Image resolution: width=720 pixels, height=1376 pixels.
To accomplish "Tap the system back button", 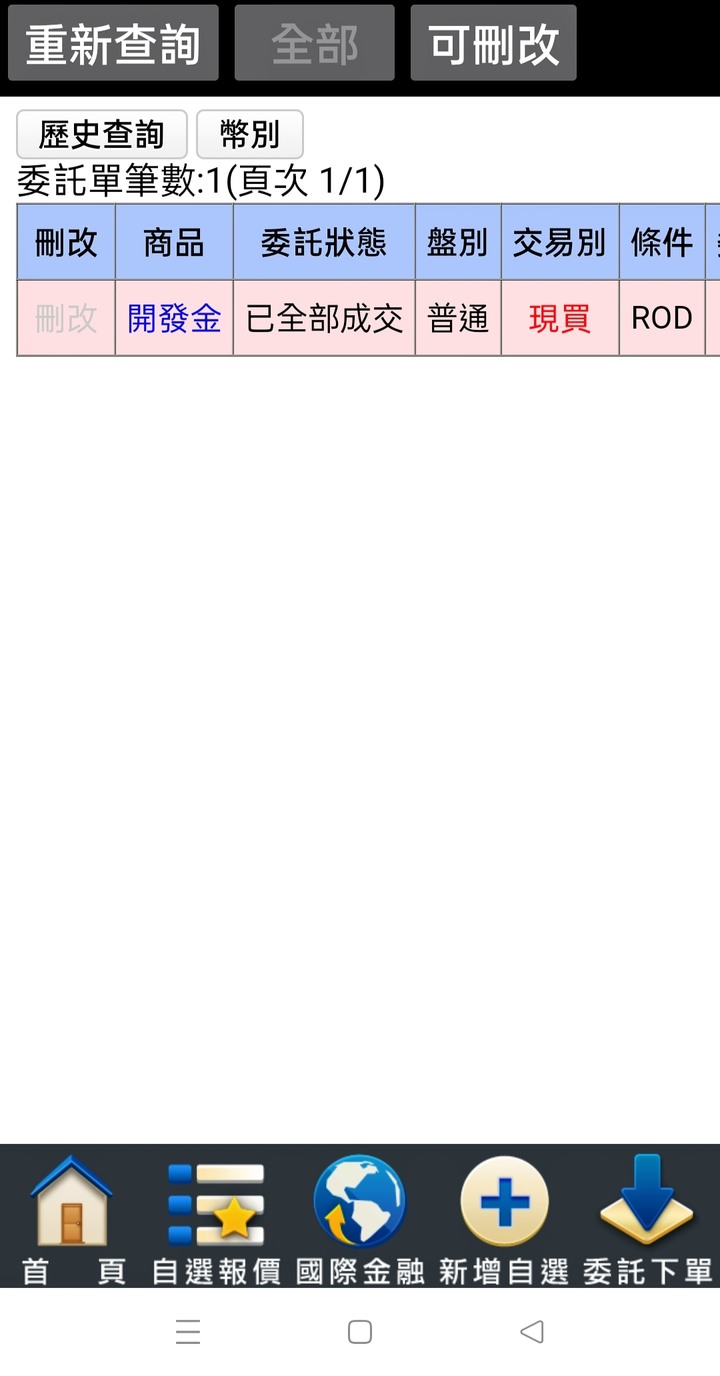I will coord(532,1332).
